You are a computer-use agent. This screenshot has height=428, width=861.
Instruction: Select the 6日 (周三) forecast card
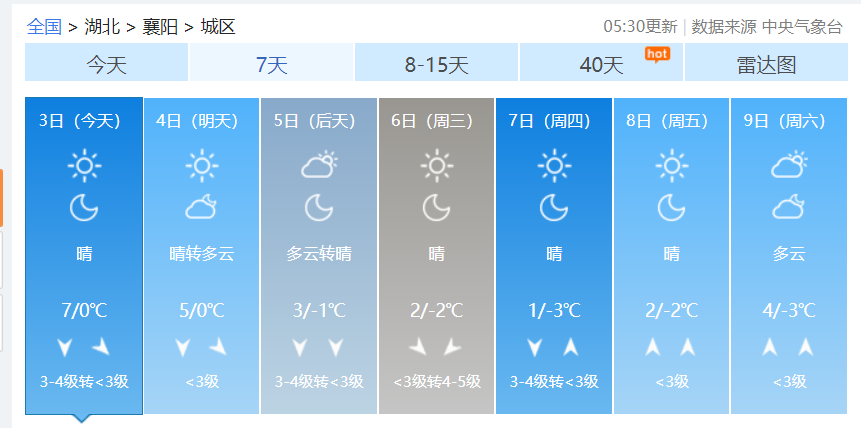tap(436, 255)
